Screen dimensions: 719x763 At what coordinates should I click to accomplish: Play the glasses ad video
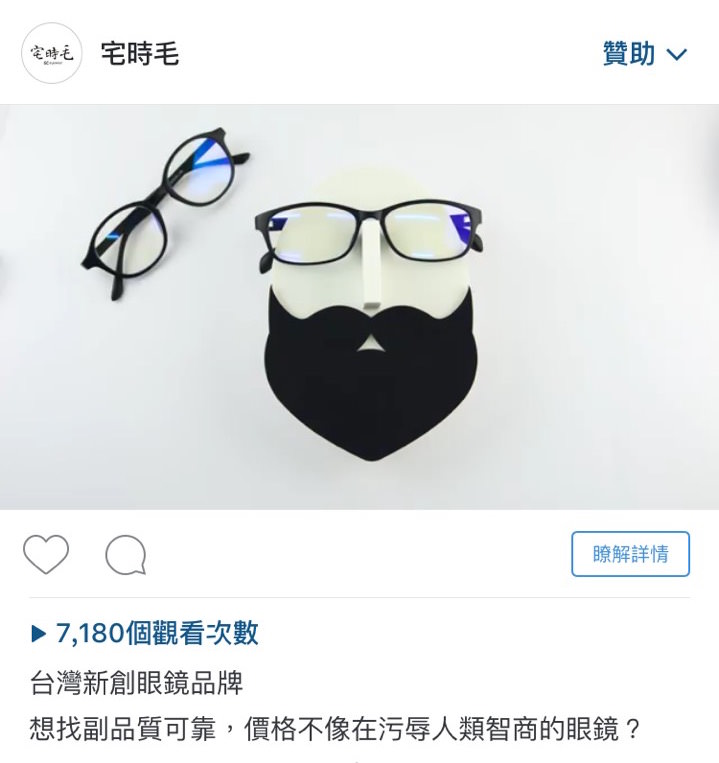359,307
